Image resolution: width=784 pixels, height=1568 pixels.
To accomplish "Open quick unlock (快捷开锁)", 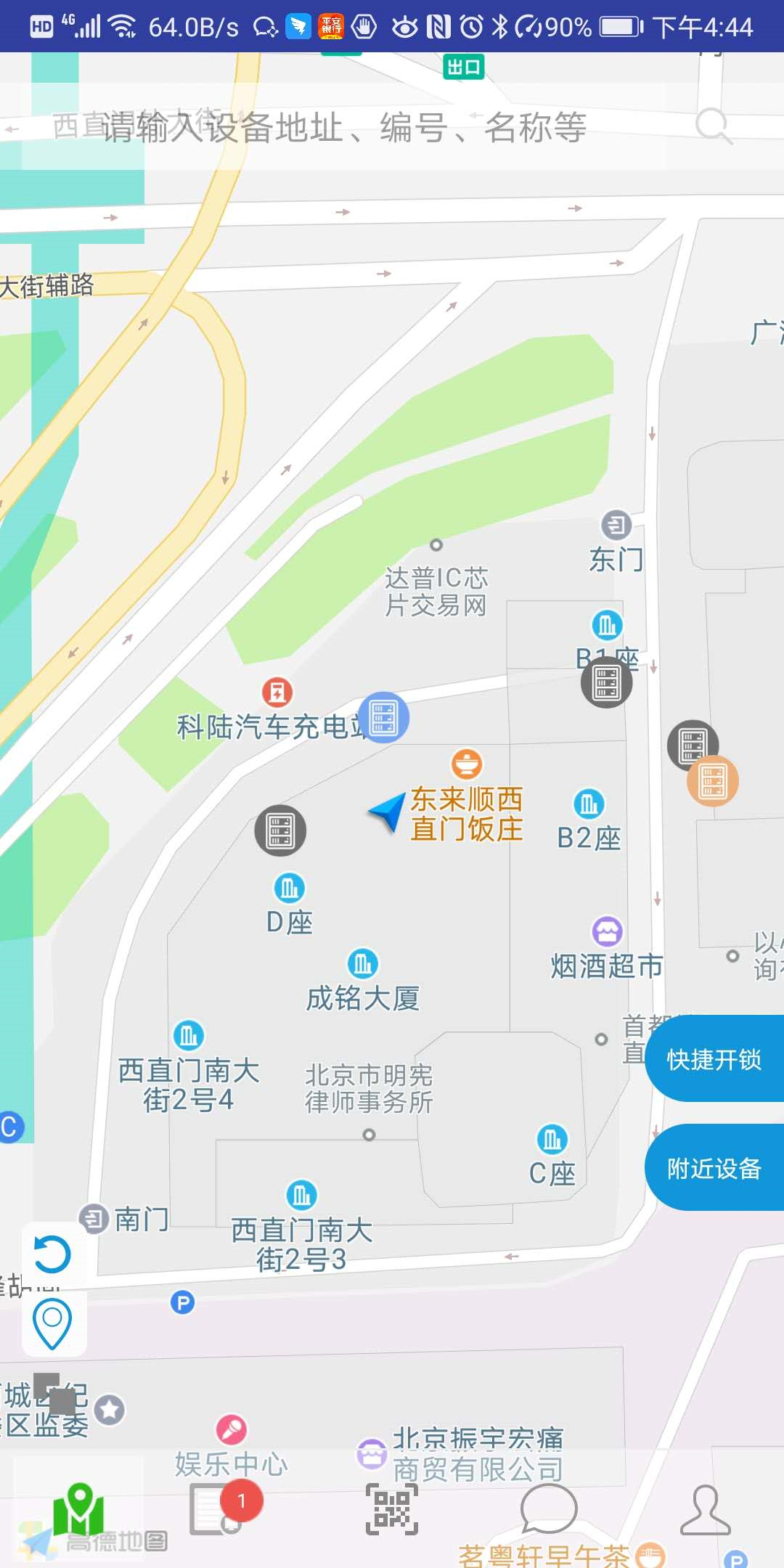I will click(714, 1059).
